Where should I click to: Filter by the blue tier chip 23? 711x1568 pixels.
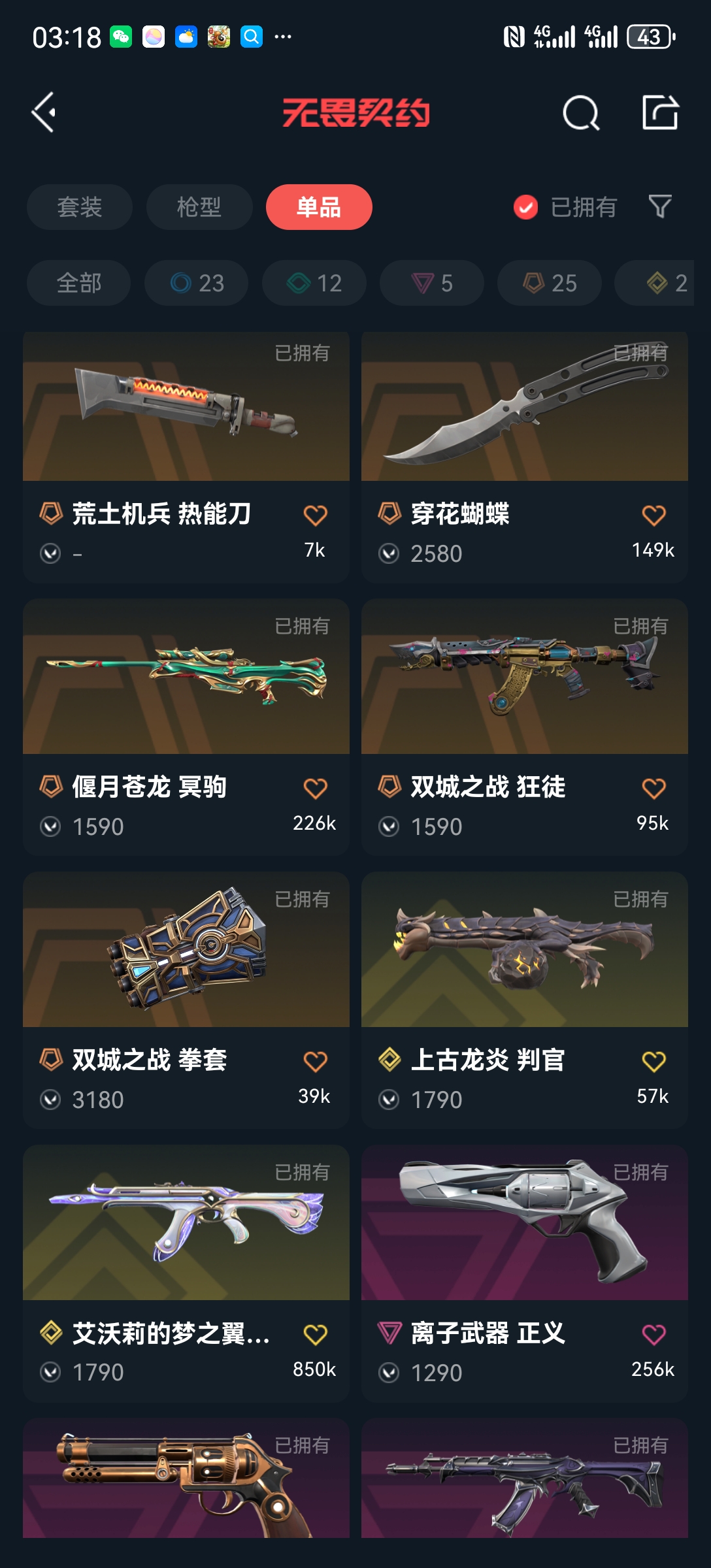pyautogui.click(x=197, y=283)
